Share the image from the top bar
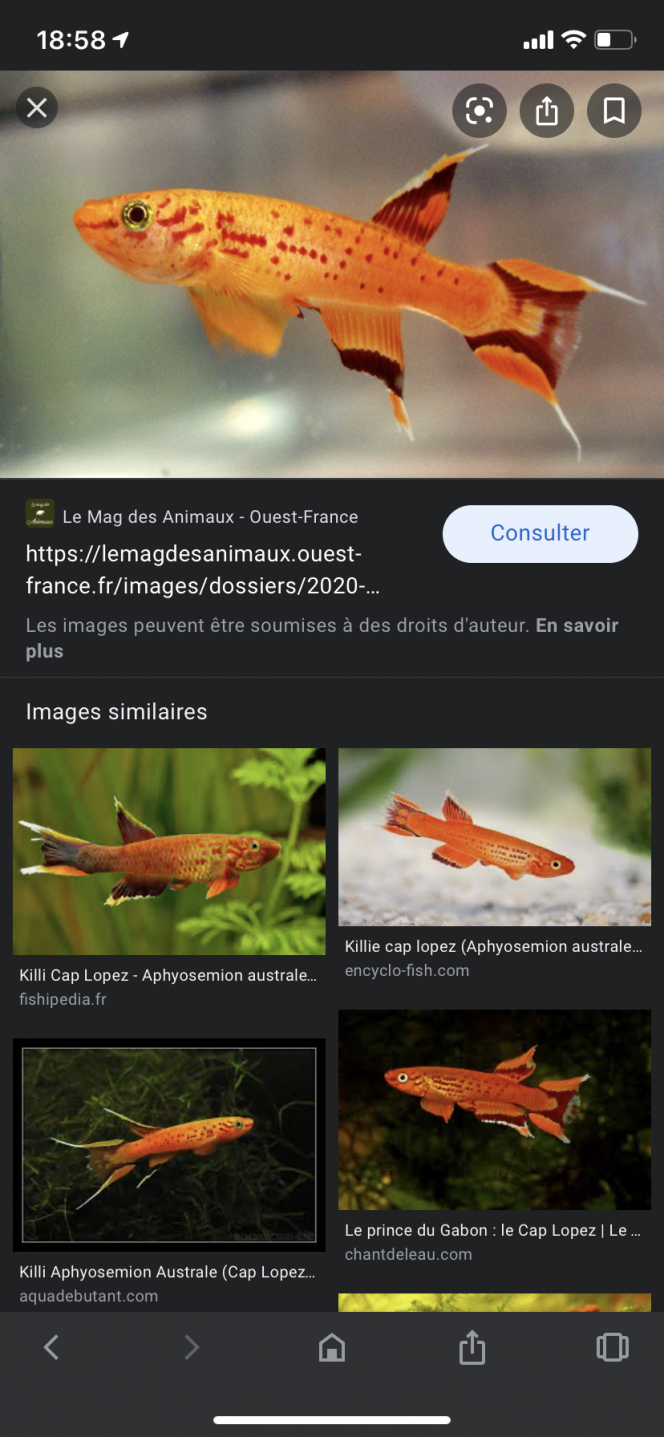This screenshot has height=1437, width=664. click(546, 111)
